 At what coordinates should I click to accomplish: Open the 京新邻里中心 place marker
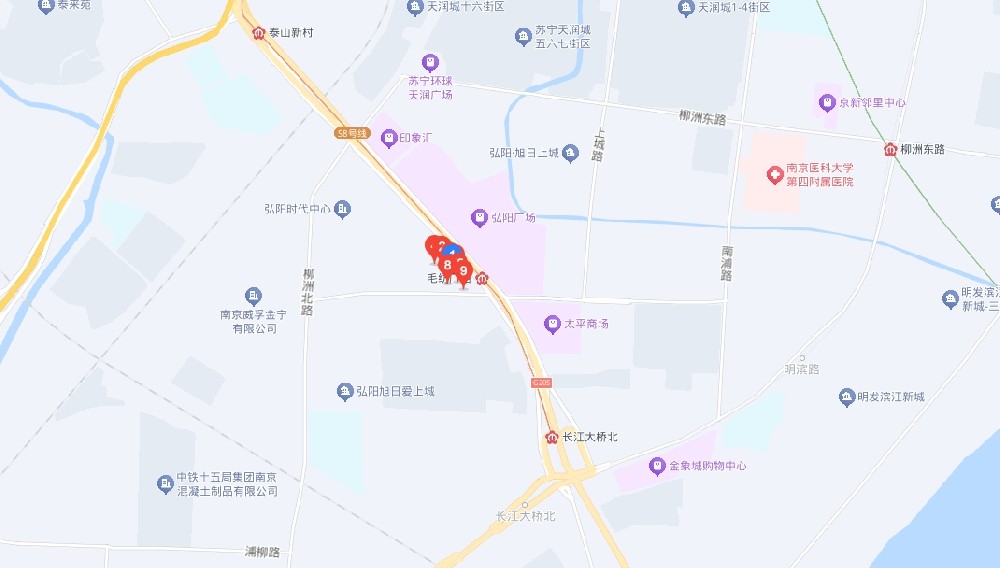tap(827, 102)
